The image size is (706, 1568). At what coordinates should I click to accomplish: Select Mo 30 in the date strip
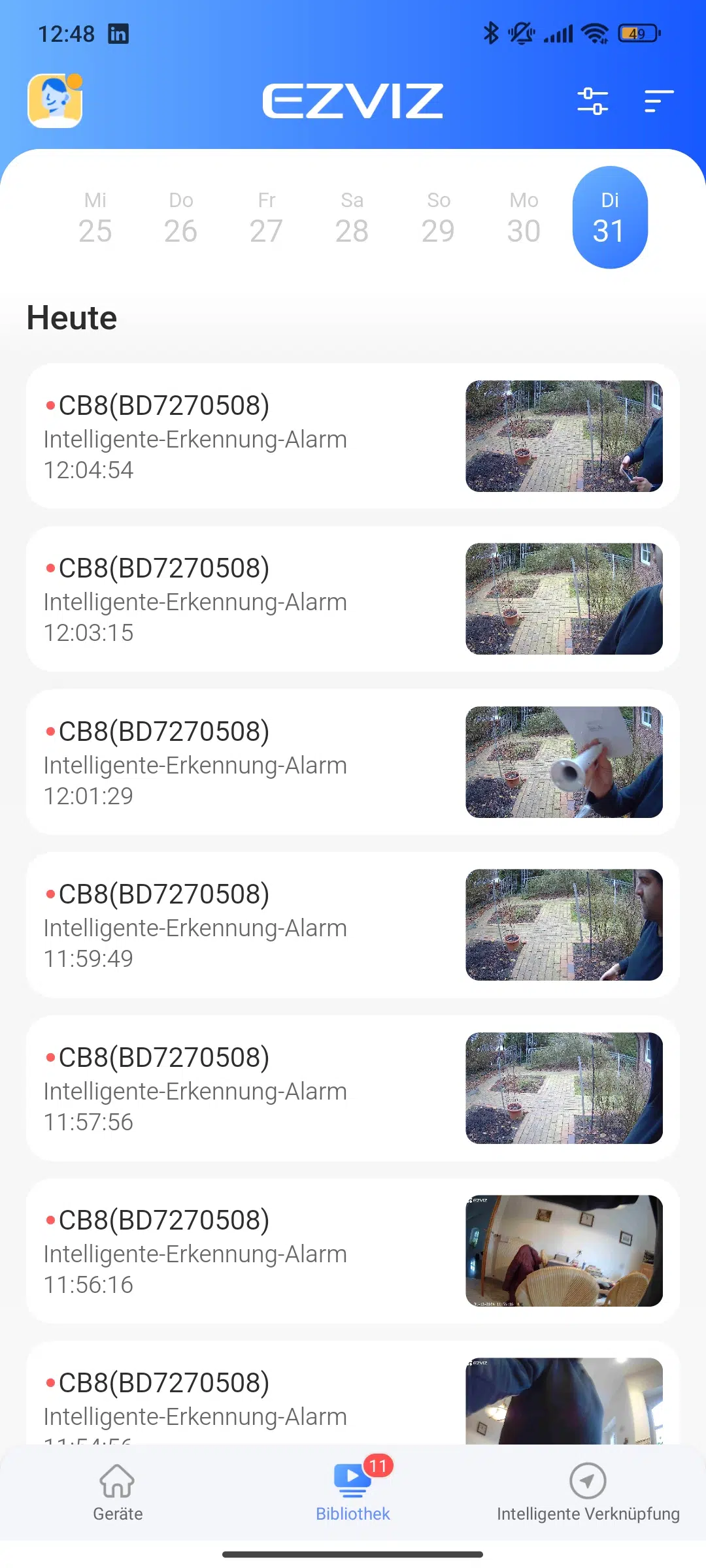(x=524, y=218)
